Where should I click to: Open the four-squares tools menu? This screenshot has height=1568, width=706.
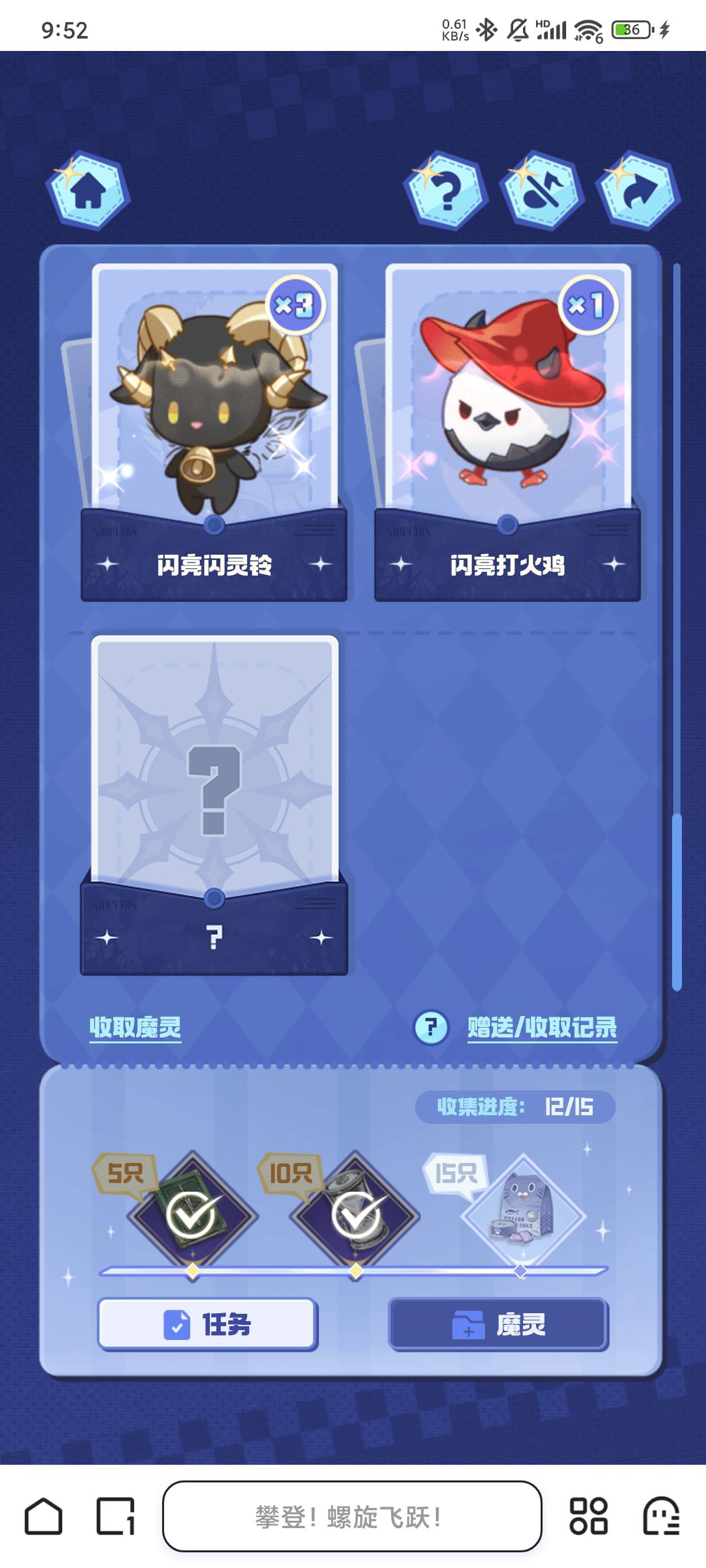[588, 1516]
